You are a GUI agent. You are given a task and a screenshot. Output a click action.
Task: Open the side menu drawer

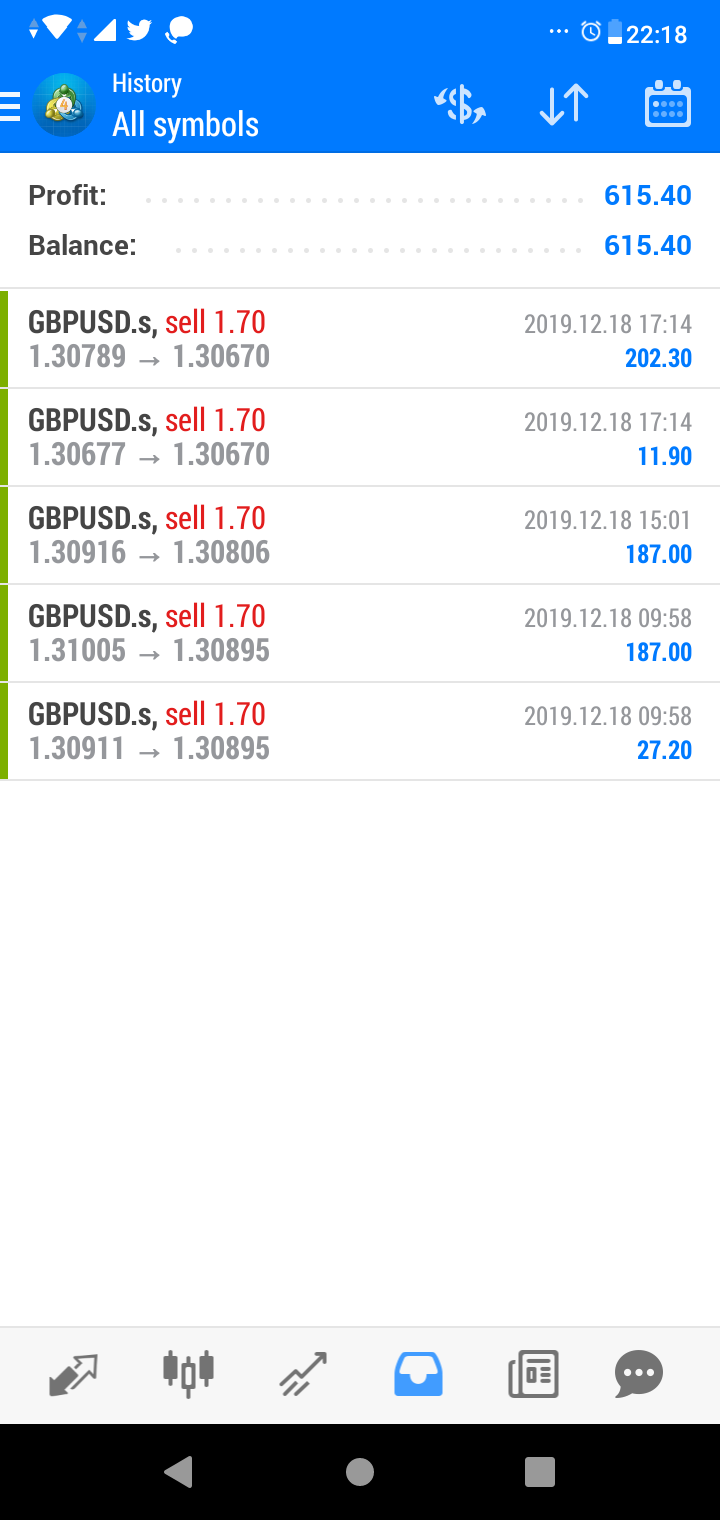pos(12,105)
